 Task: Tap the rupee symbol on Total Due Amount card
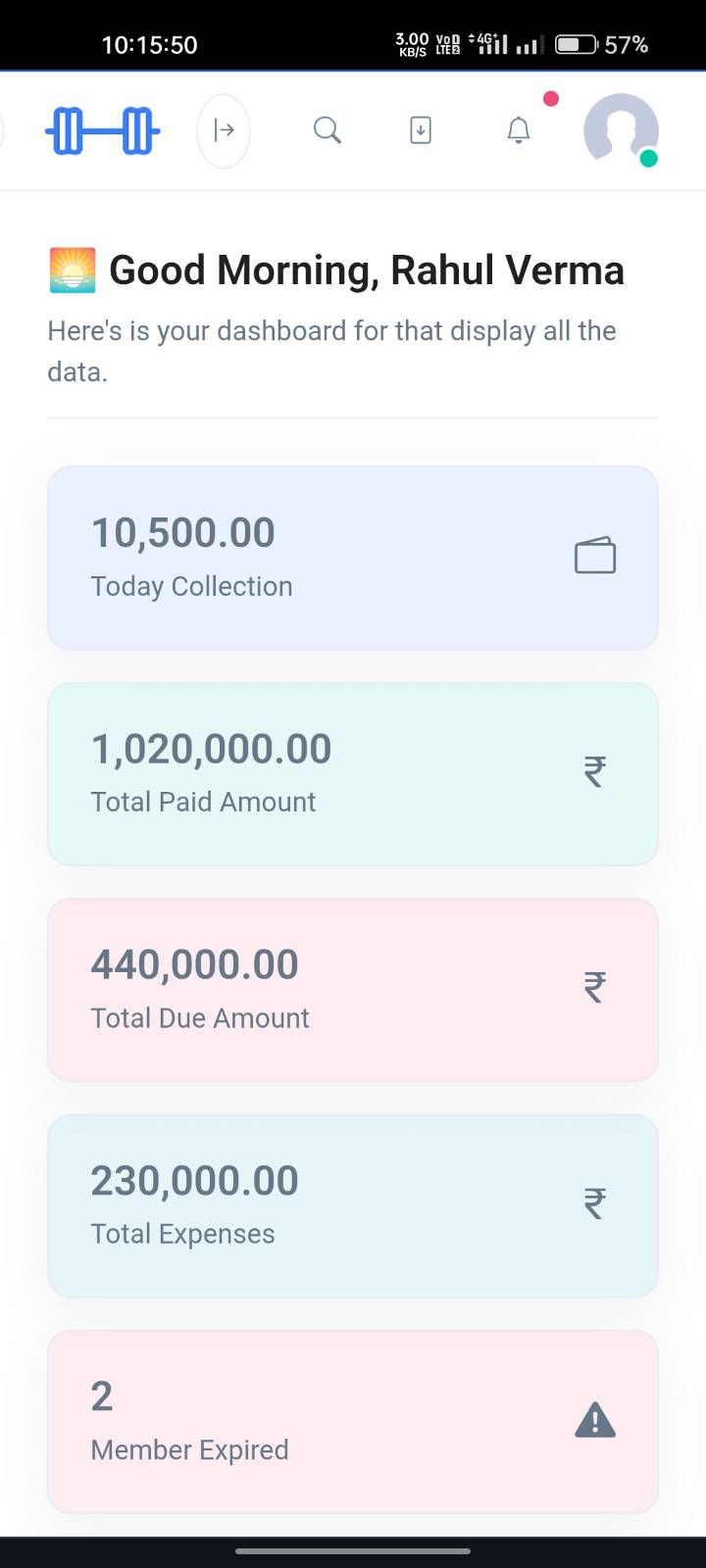tap(594, 989)
